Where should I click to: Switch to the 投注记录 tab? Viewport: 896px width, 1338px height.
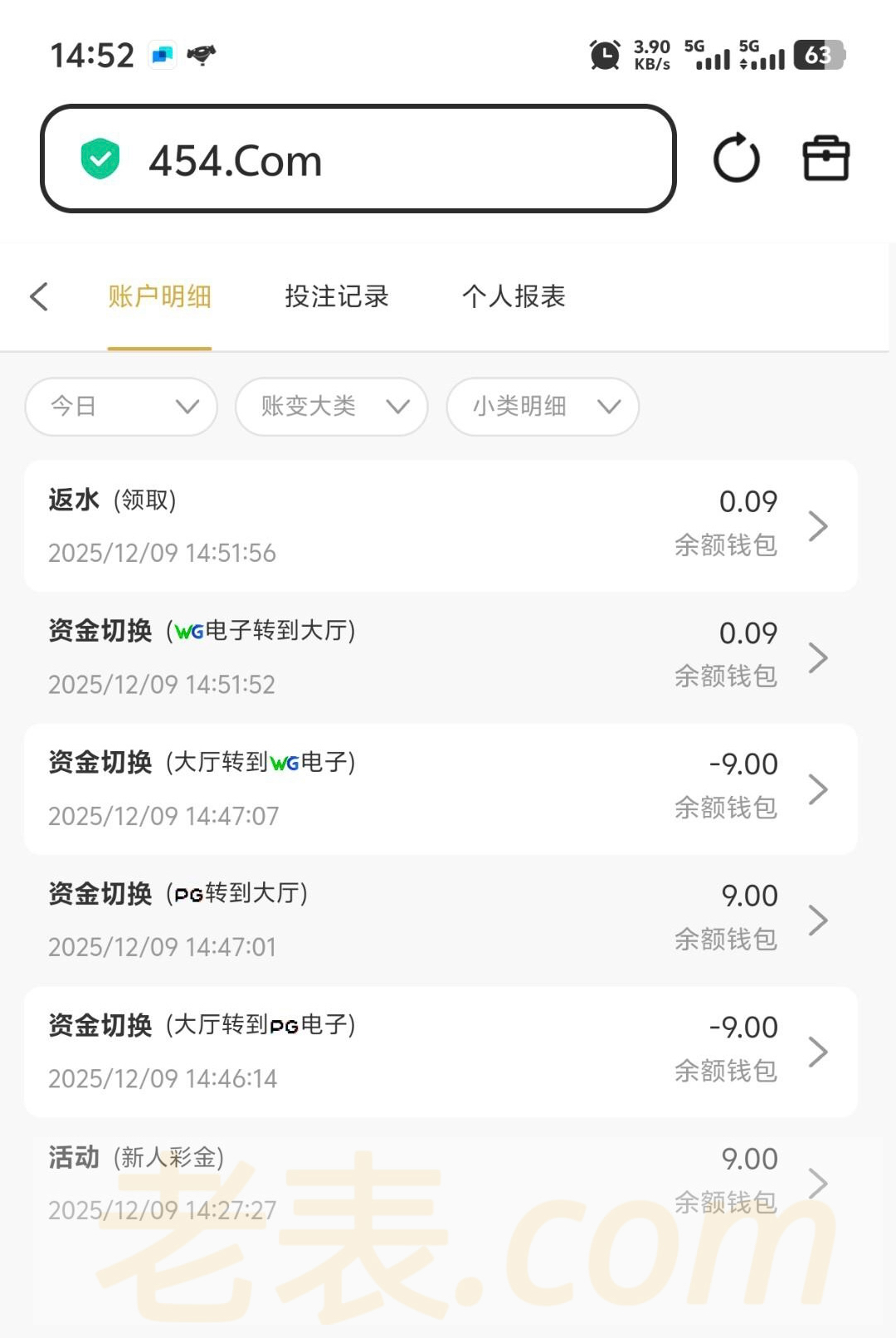pyautogui.click(x=336, y=296)
